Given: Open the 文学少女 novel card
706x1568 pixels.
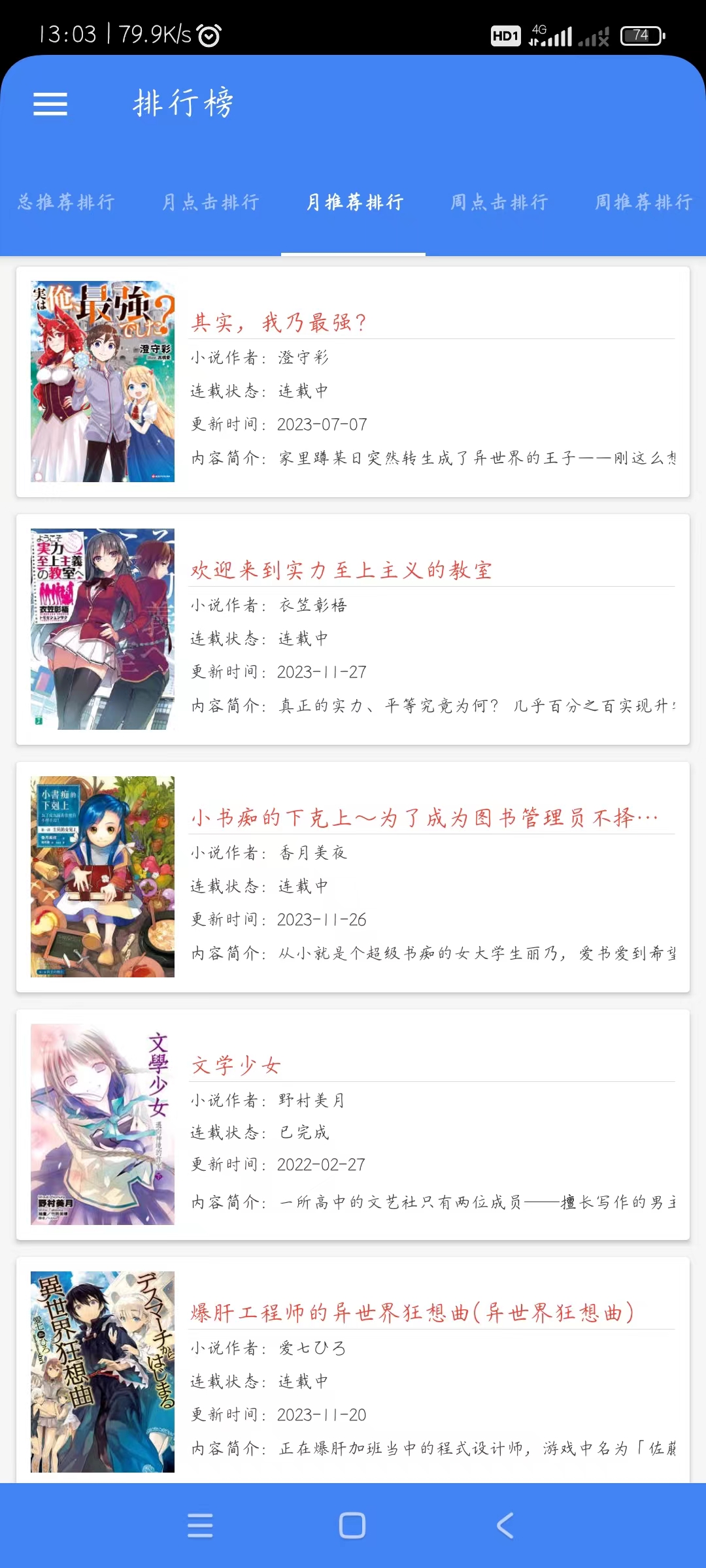Looking at the screenshot, I should pos(353,1124).
